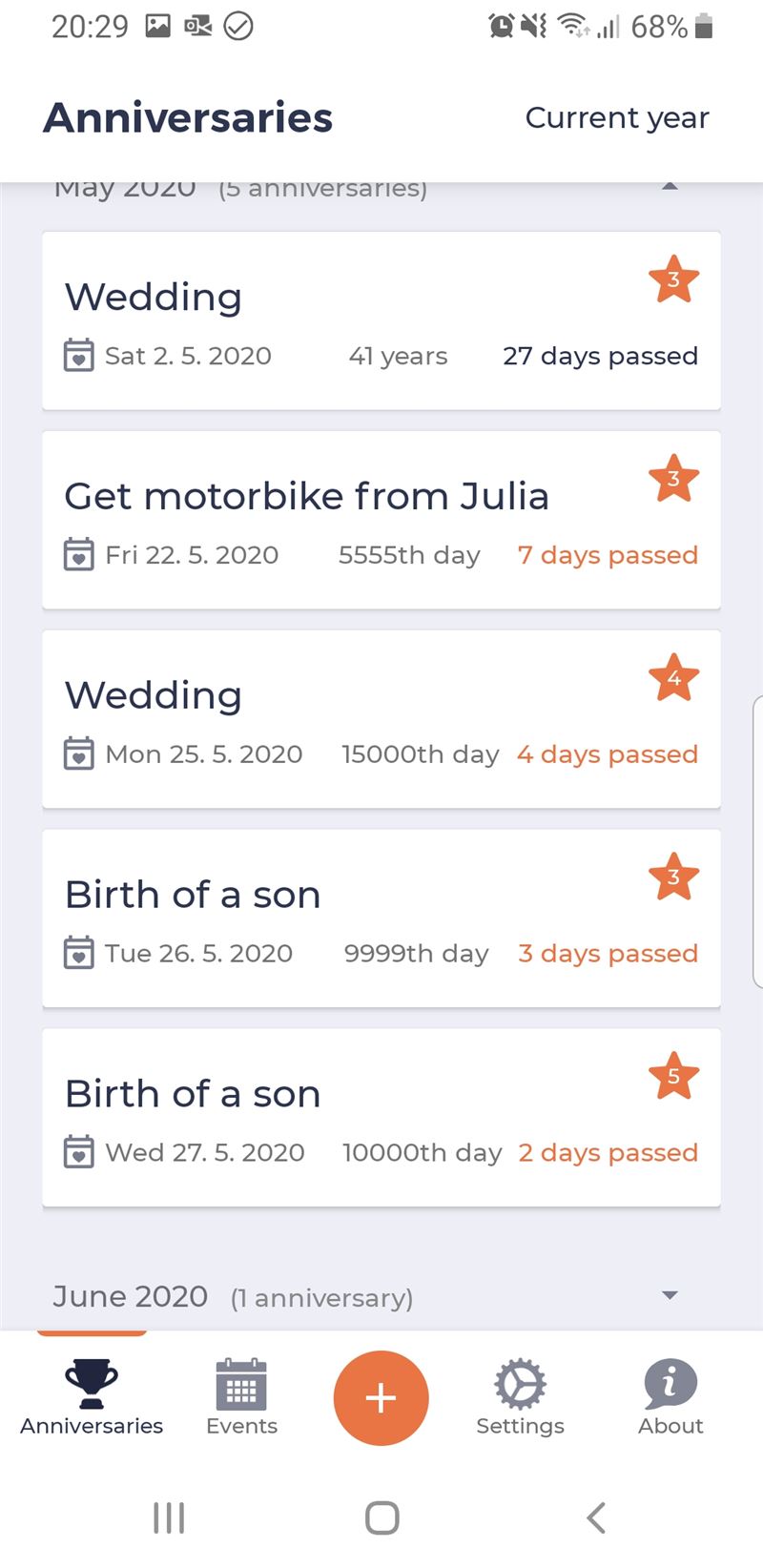Open Birth of a son 9999th day card
Image resolution: width=763 pixels, height=1568 pixels.
click(x=381, y=918)
